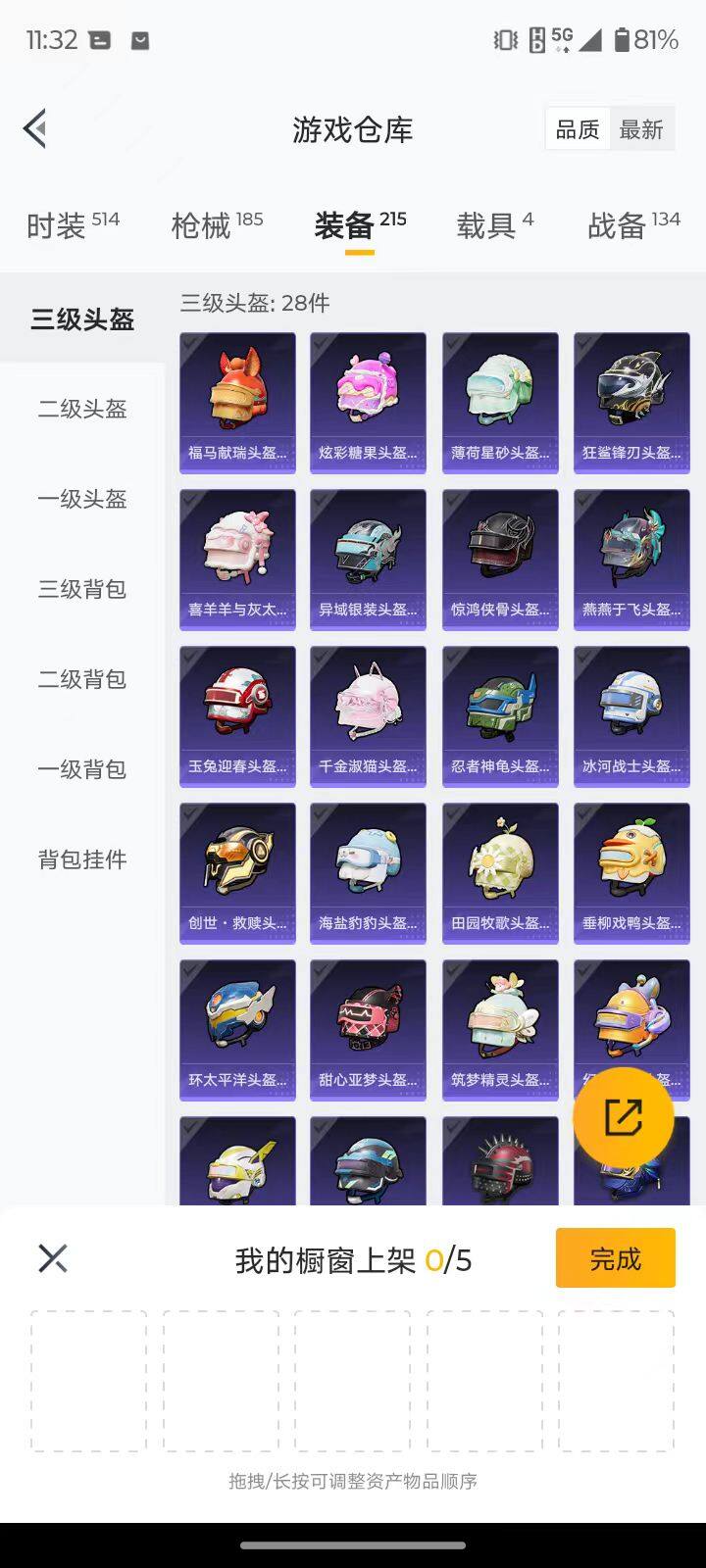Tap the yellow share floating button
Screen dimensions: 706x1568
623,1118
